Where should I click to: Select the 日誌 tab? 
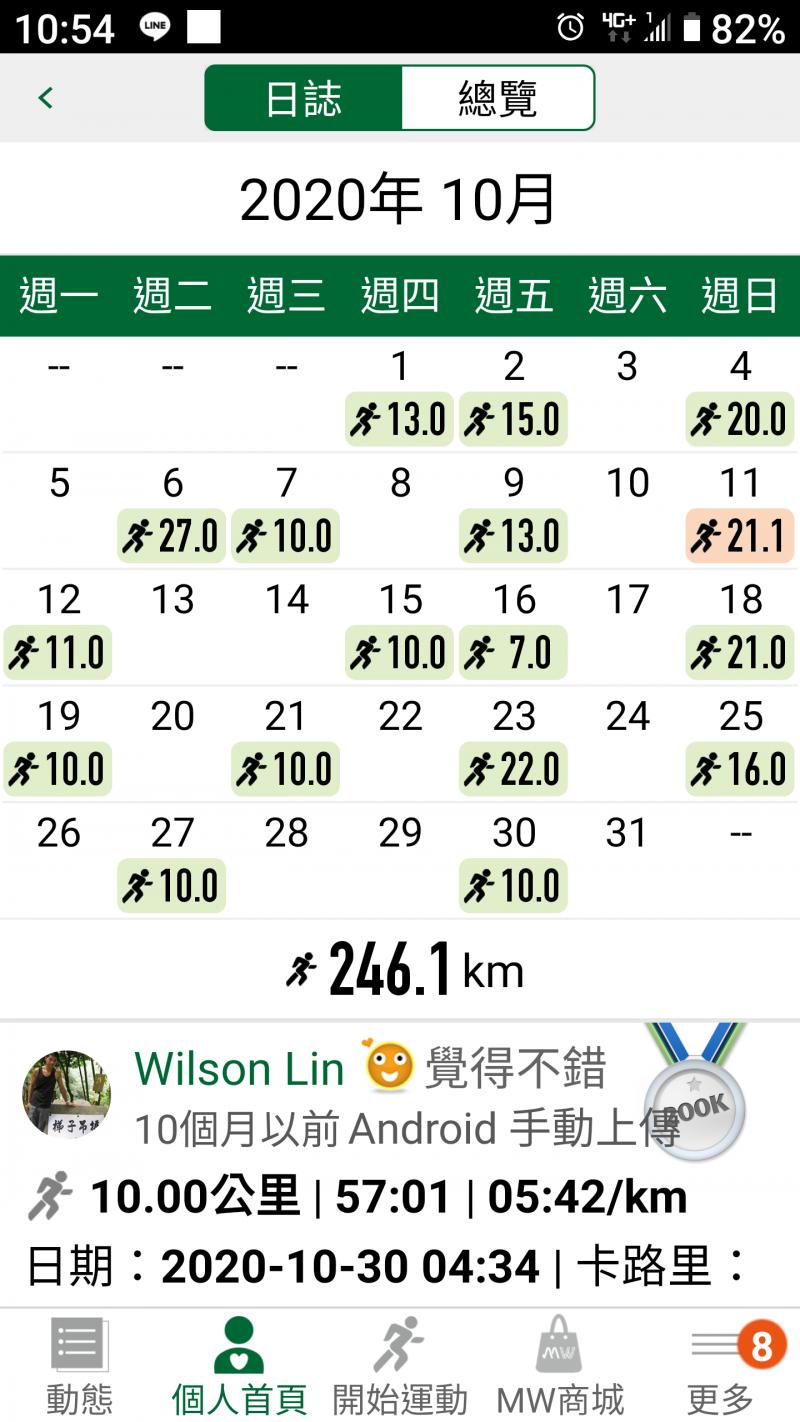coord(304,98)
